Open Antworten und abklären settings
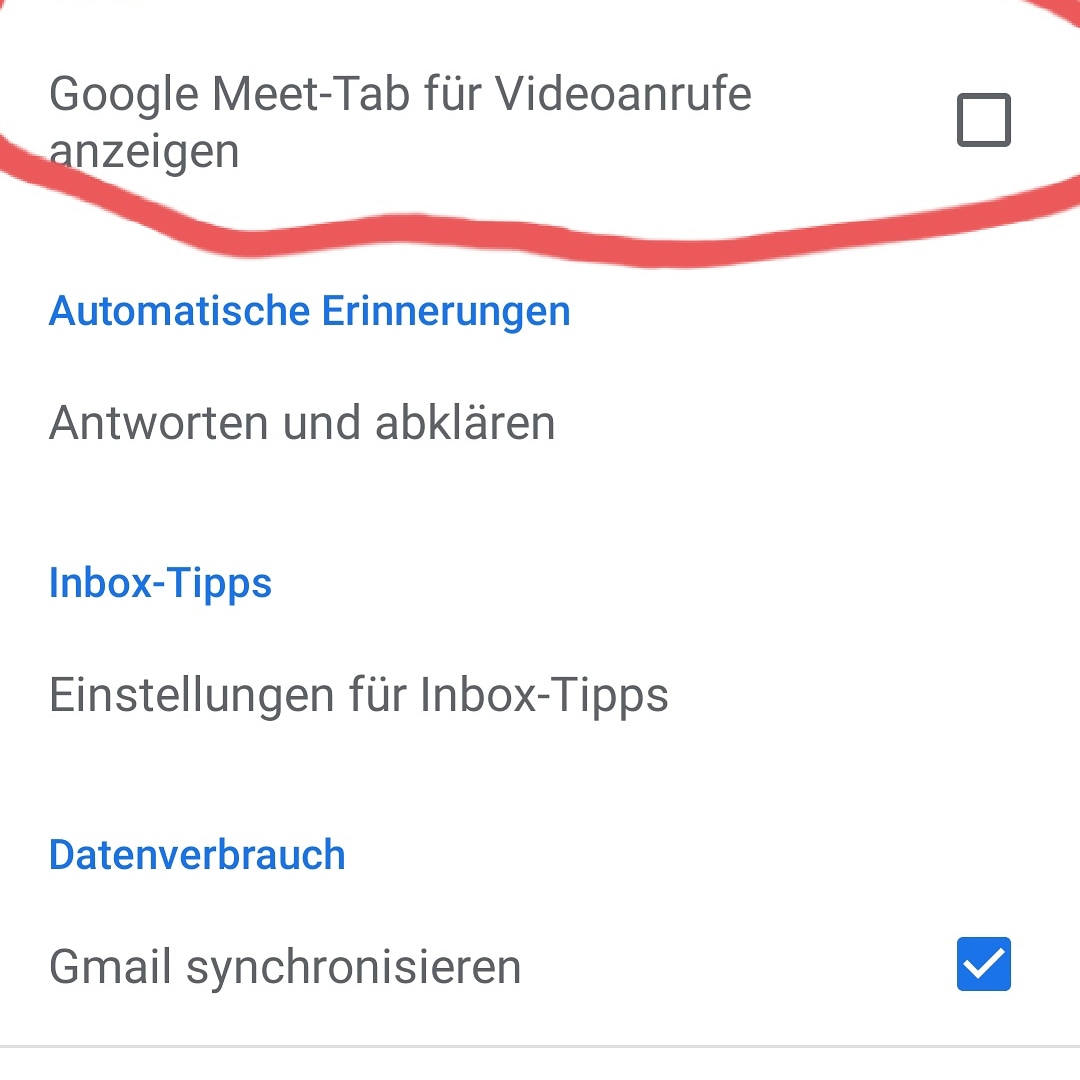This screenshot has height=1080, width=1080. tap(302, 423)
